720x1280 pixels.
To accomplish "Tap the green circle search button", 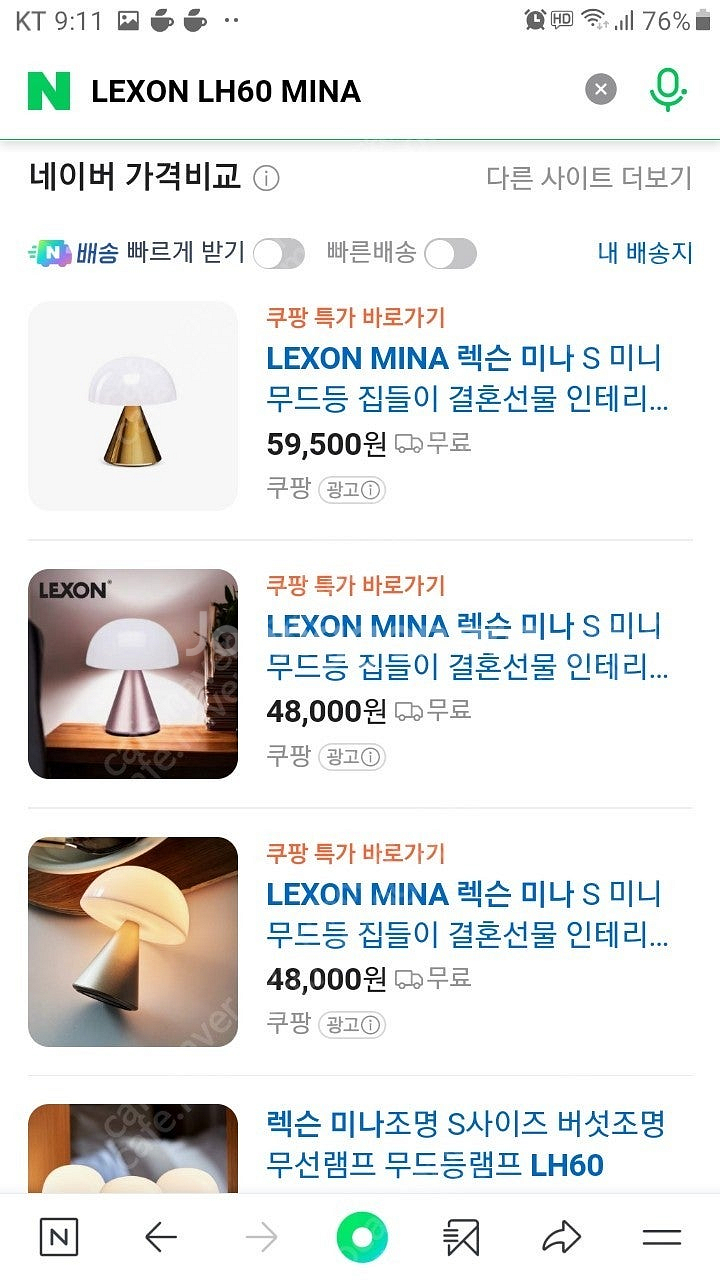I will 361,1238.
